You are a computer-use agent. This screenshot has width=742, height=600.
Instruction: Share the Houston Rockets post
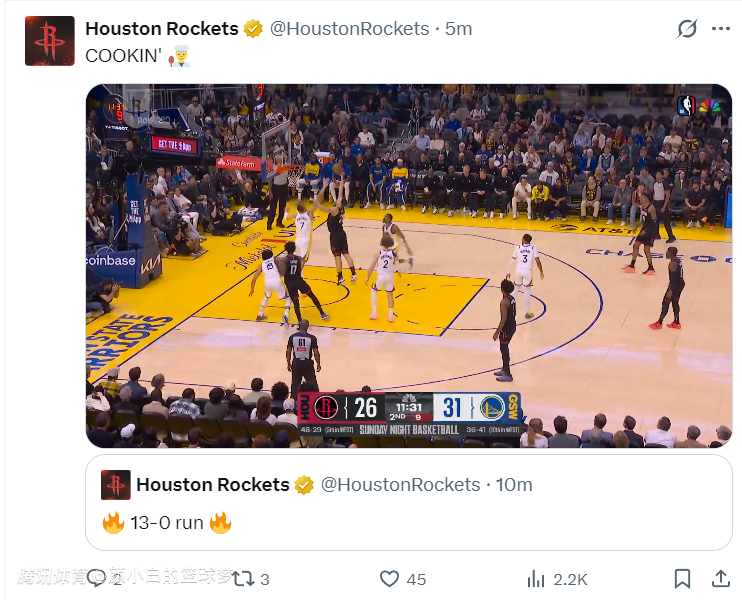coord(720,579)
